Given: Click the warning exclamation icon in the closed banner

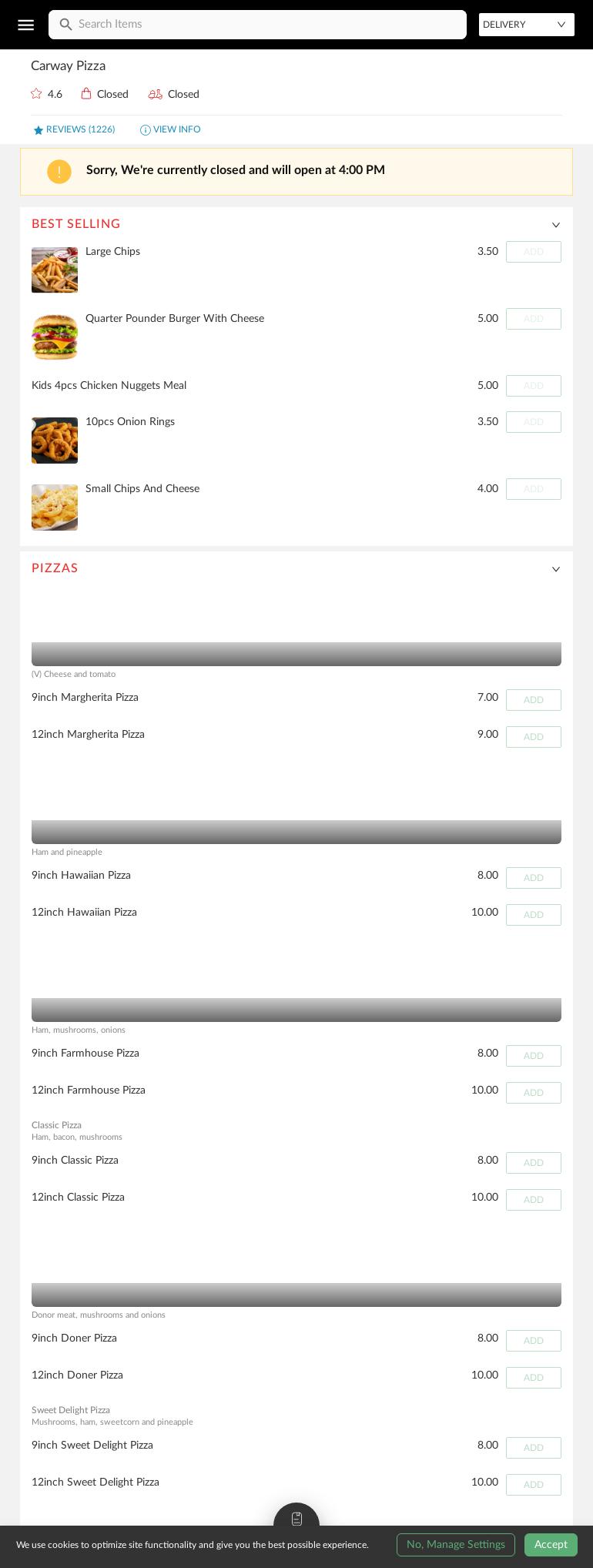Looking at the screenshot, I should pos(59,171).
